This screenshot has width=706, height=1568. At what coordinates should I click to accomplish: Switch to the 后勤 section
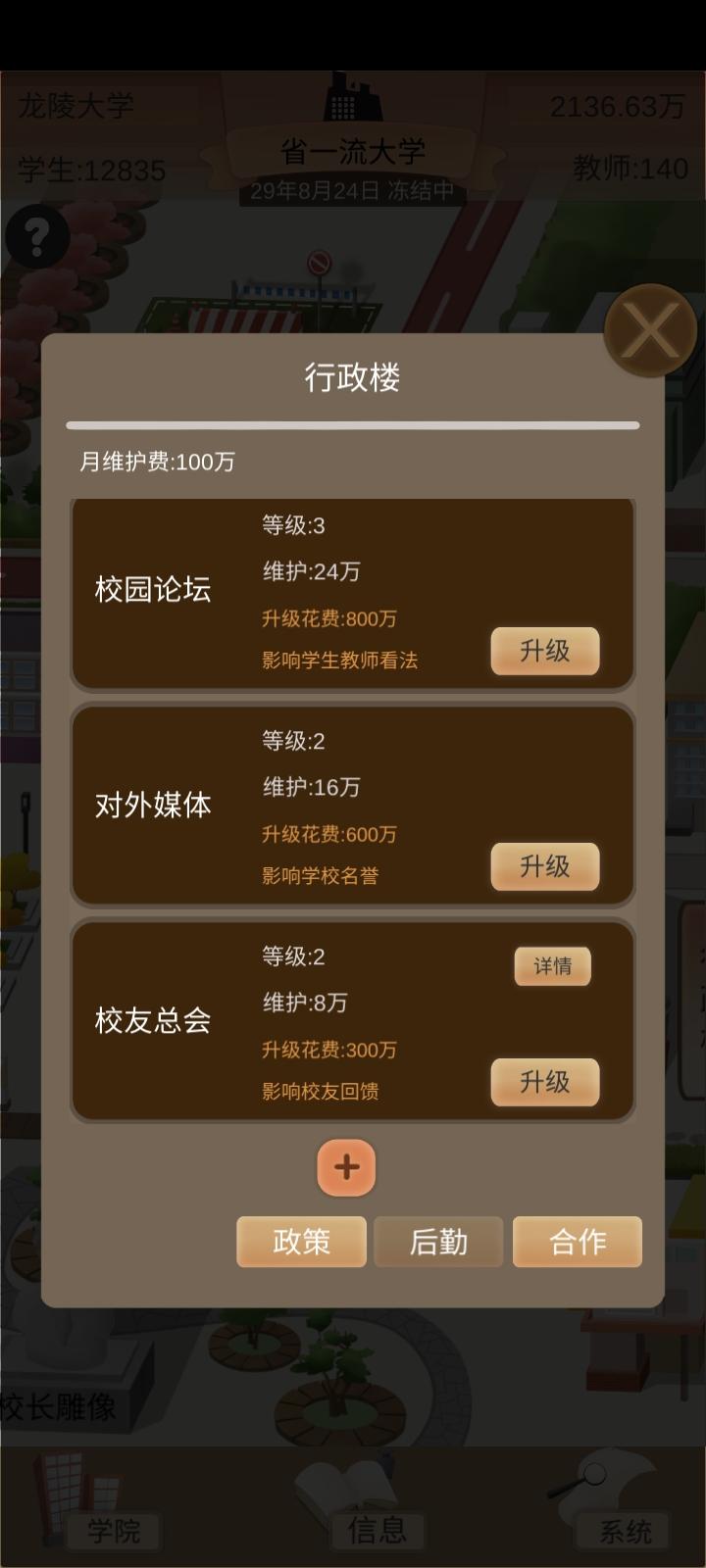coord(438,1242)
